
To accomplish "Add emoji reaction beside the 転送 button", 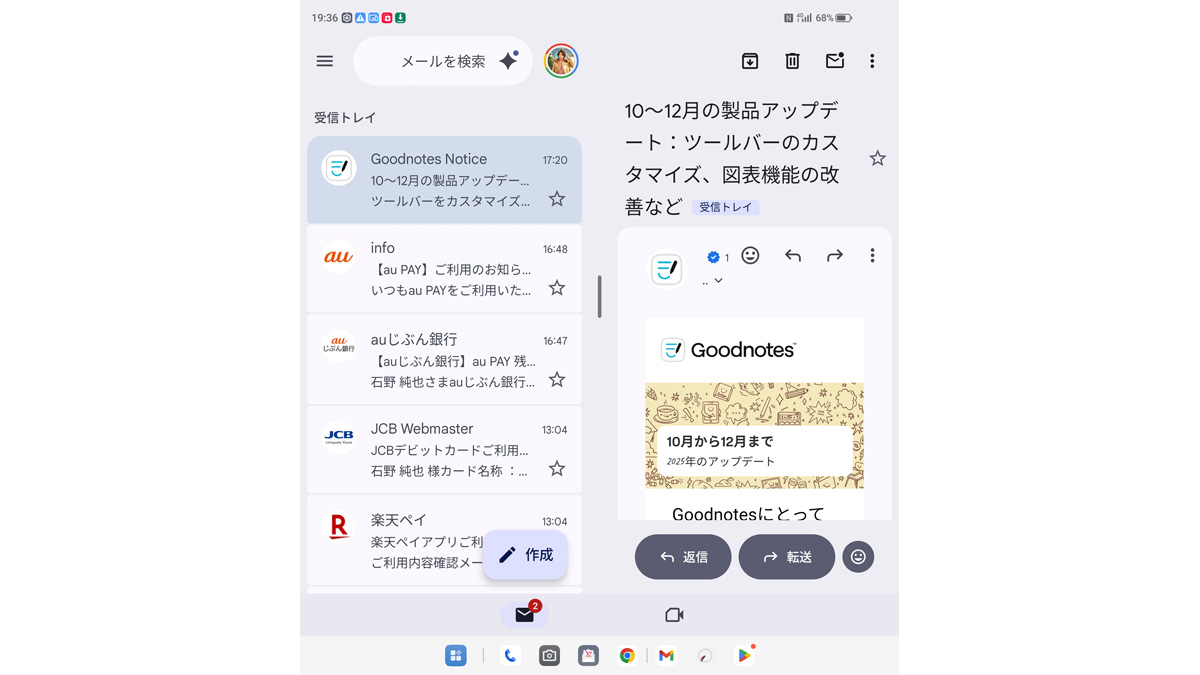I will coord(858,557).
